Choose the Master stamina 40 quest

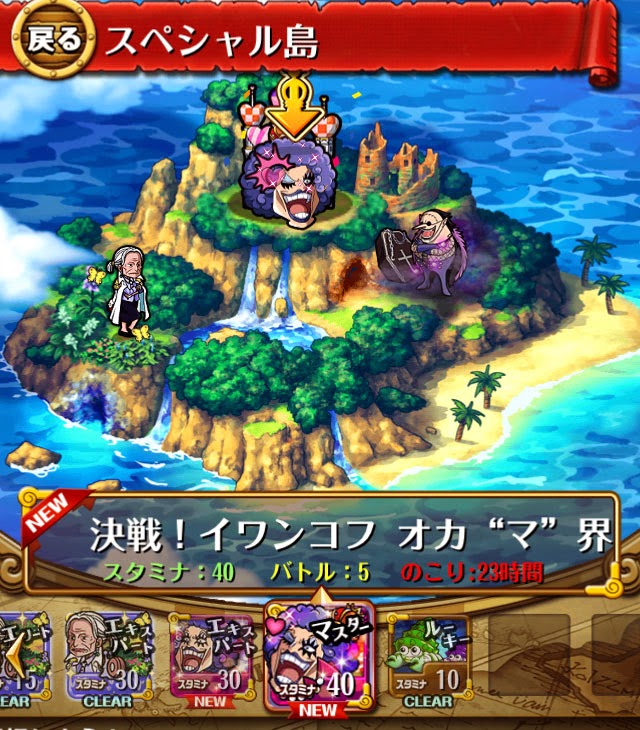(320, 655)
